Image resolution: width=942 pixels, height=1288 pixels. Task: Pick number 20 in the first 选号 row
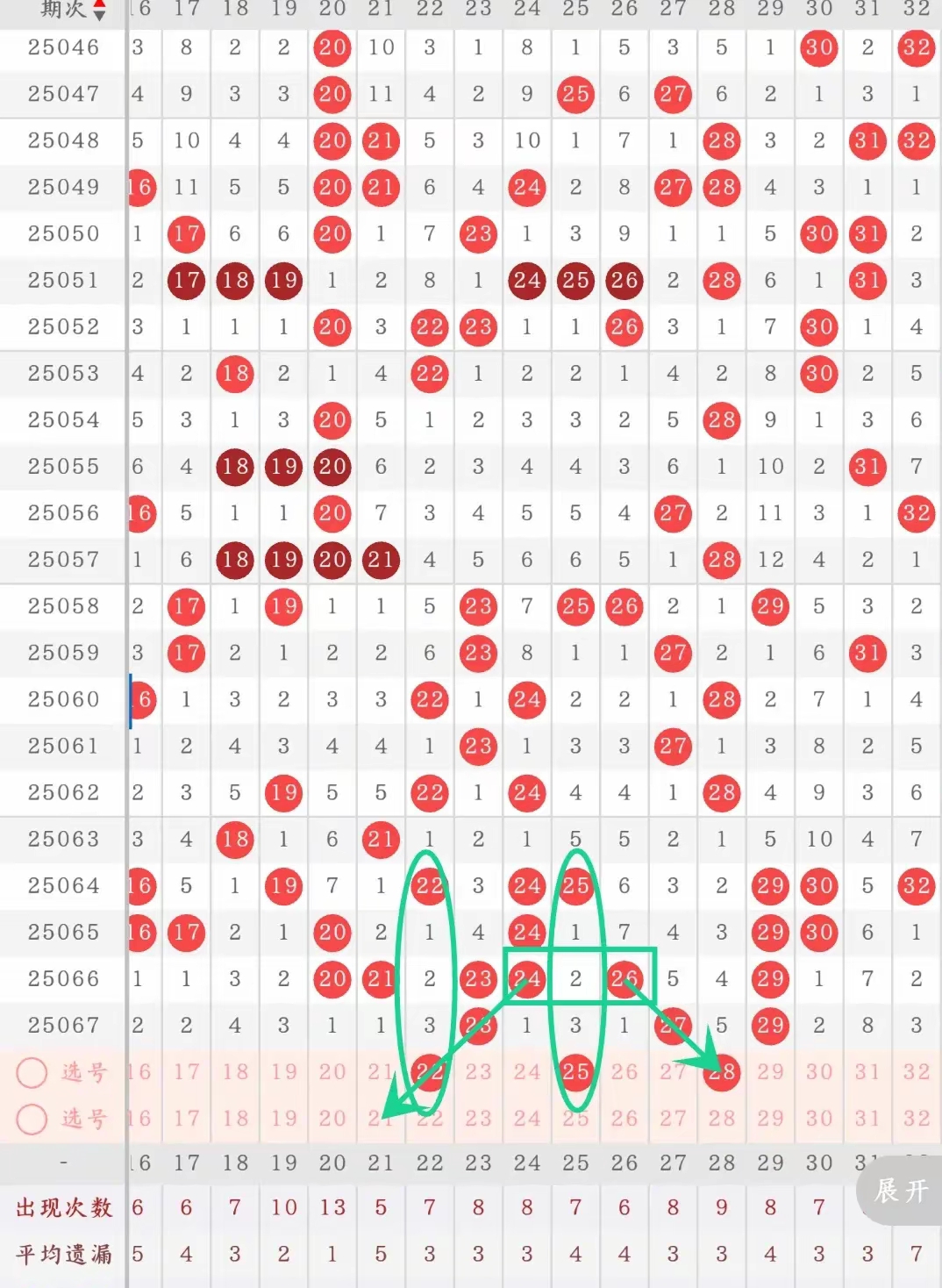click(x=332, y=1071)
